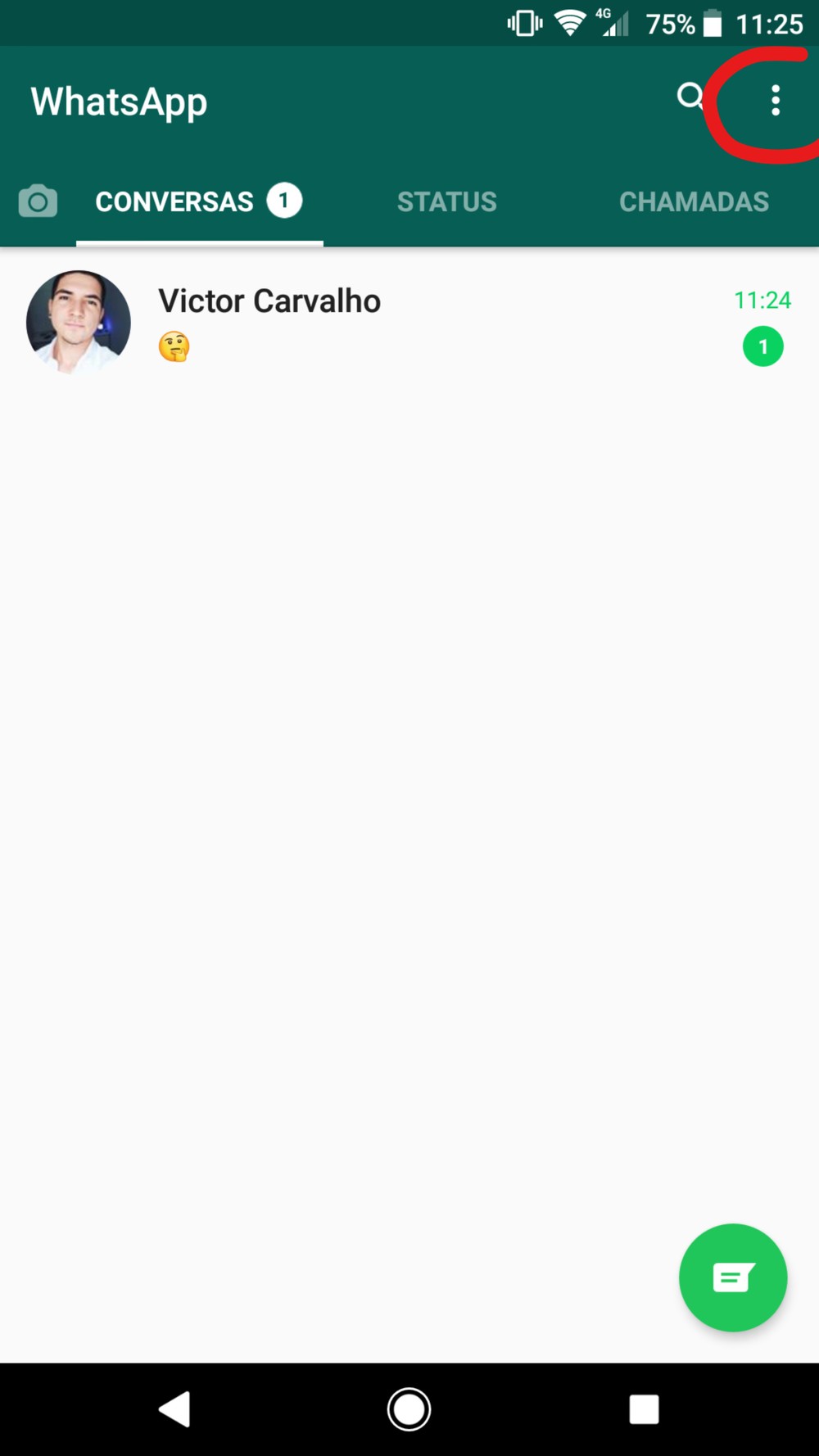Open the camera tab
819x1456 pixels.
tap(38, 201)
